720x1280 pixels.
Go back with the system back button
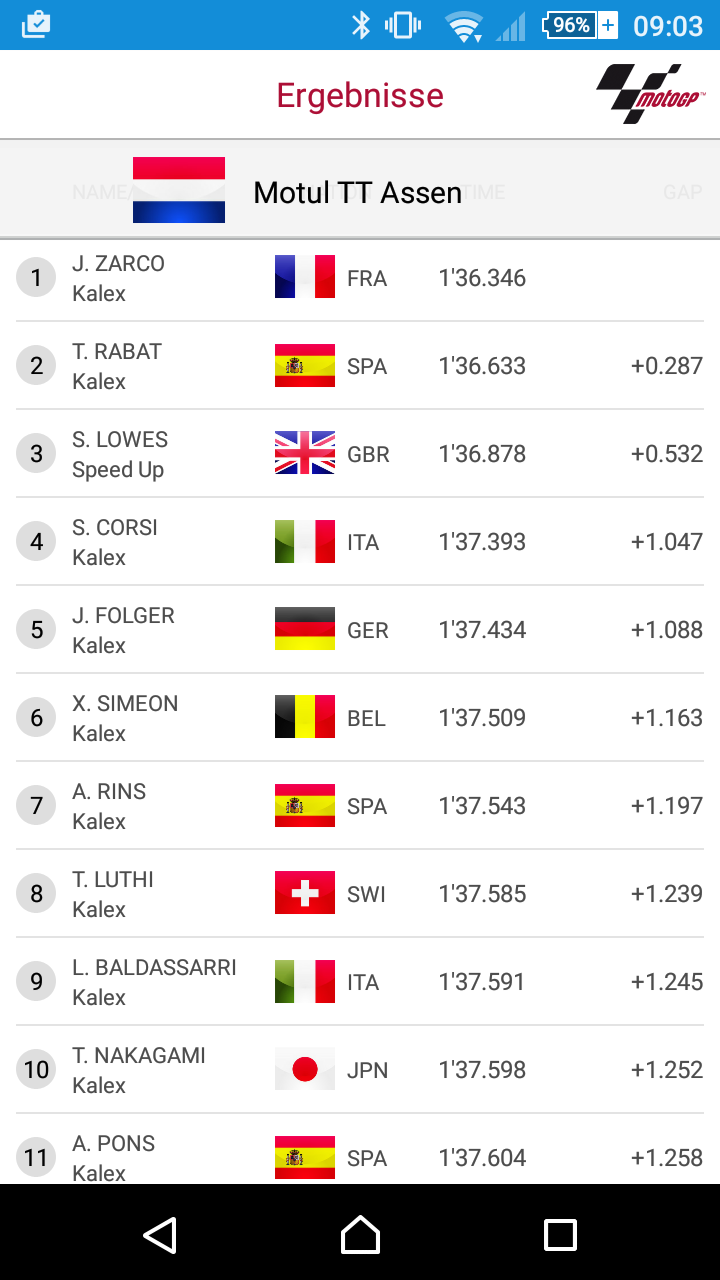(160, 1235)
